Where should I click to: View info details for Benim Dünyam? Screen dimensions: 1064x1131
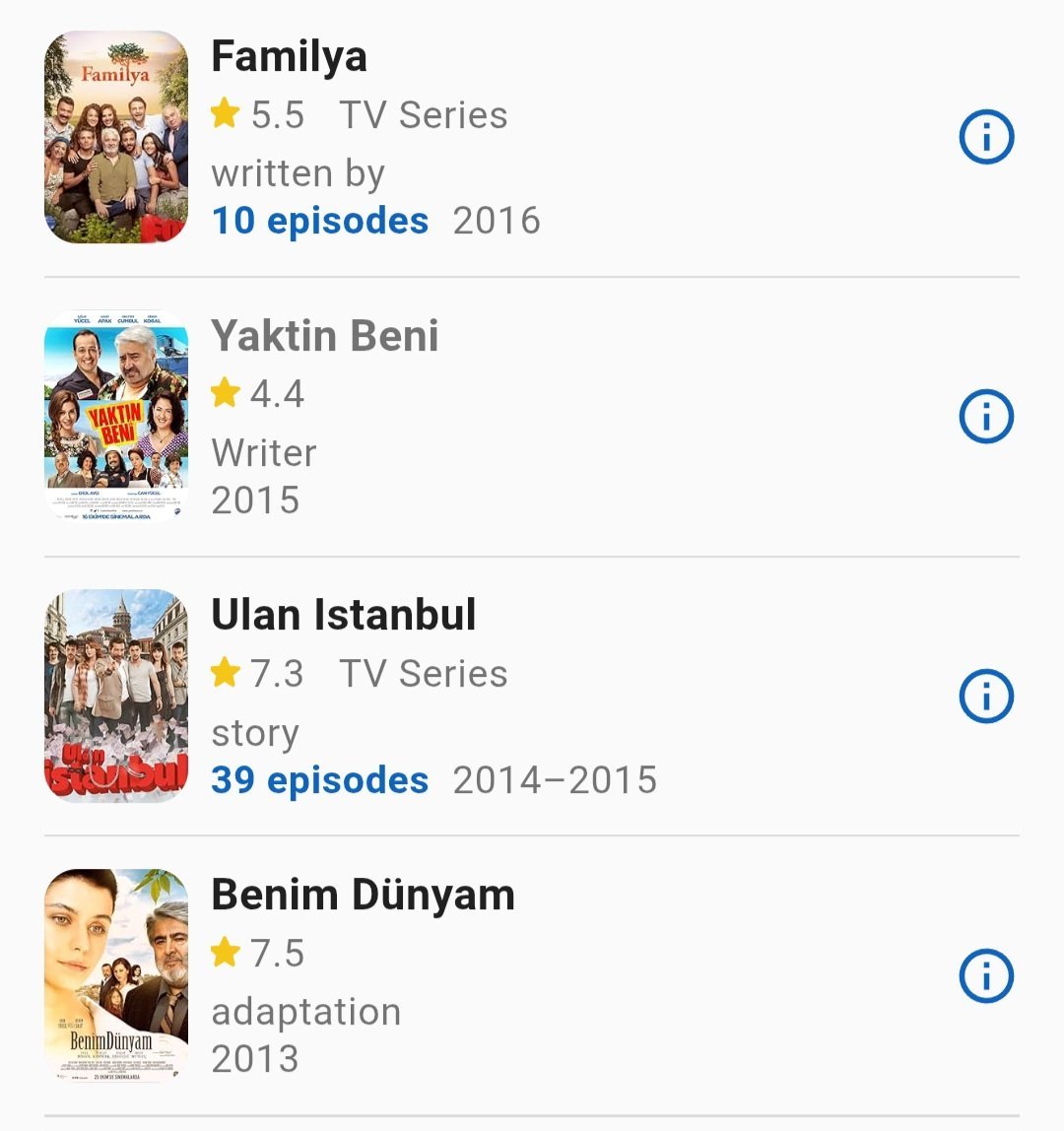986,976
